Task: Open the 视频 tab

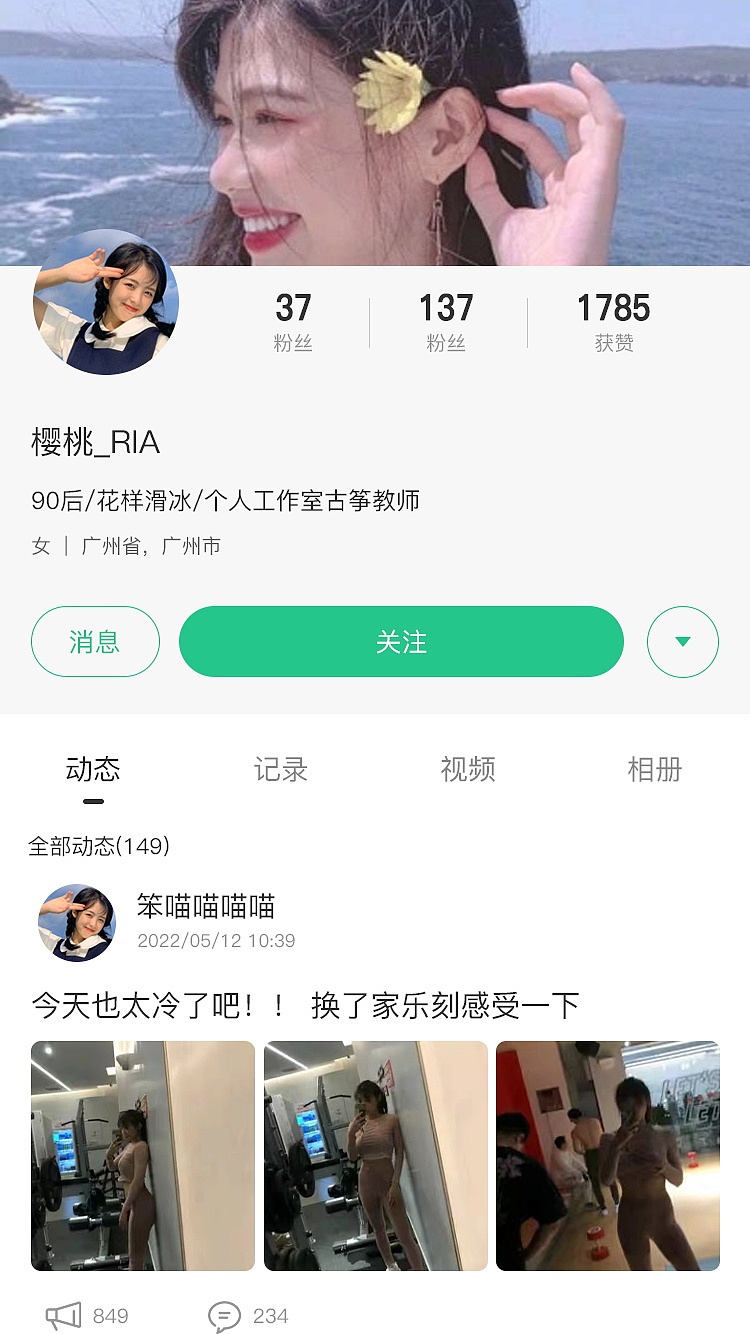Action: 468,770
